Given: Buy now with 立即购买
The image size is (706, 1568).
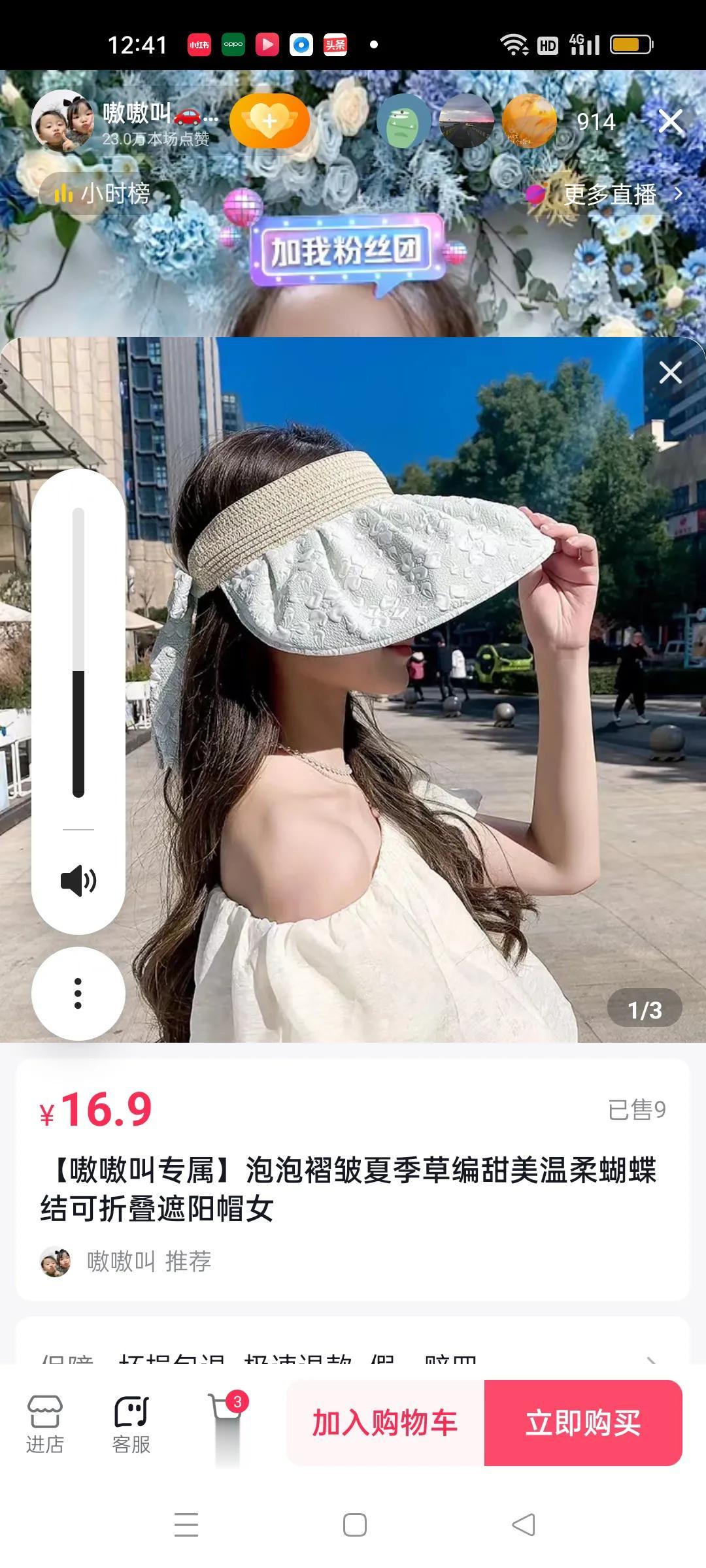Looking at the screenshot, I should point(582,1423).
